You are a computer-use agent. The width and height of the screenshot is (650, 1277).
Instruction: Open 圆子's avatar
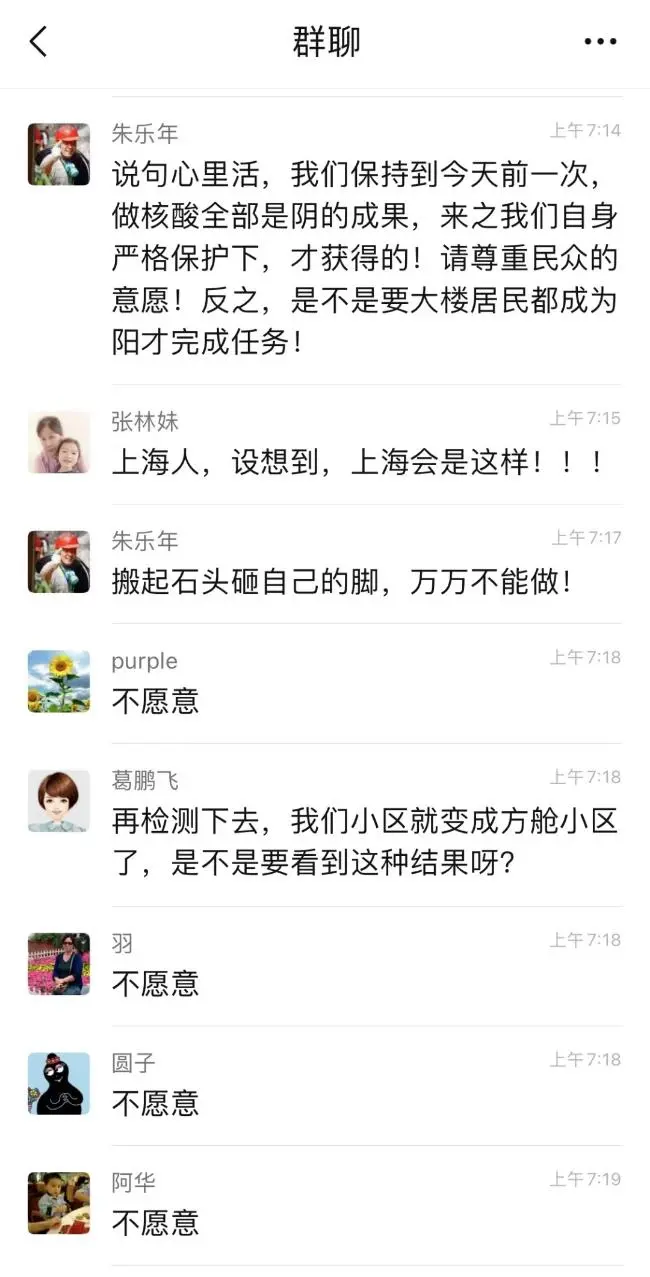(x=58, y=1083)
